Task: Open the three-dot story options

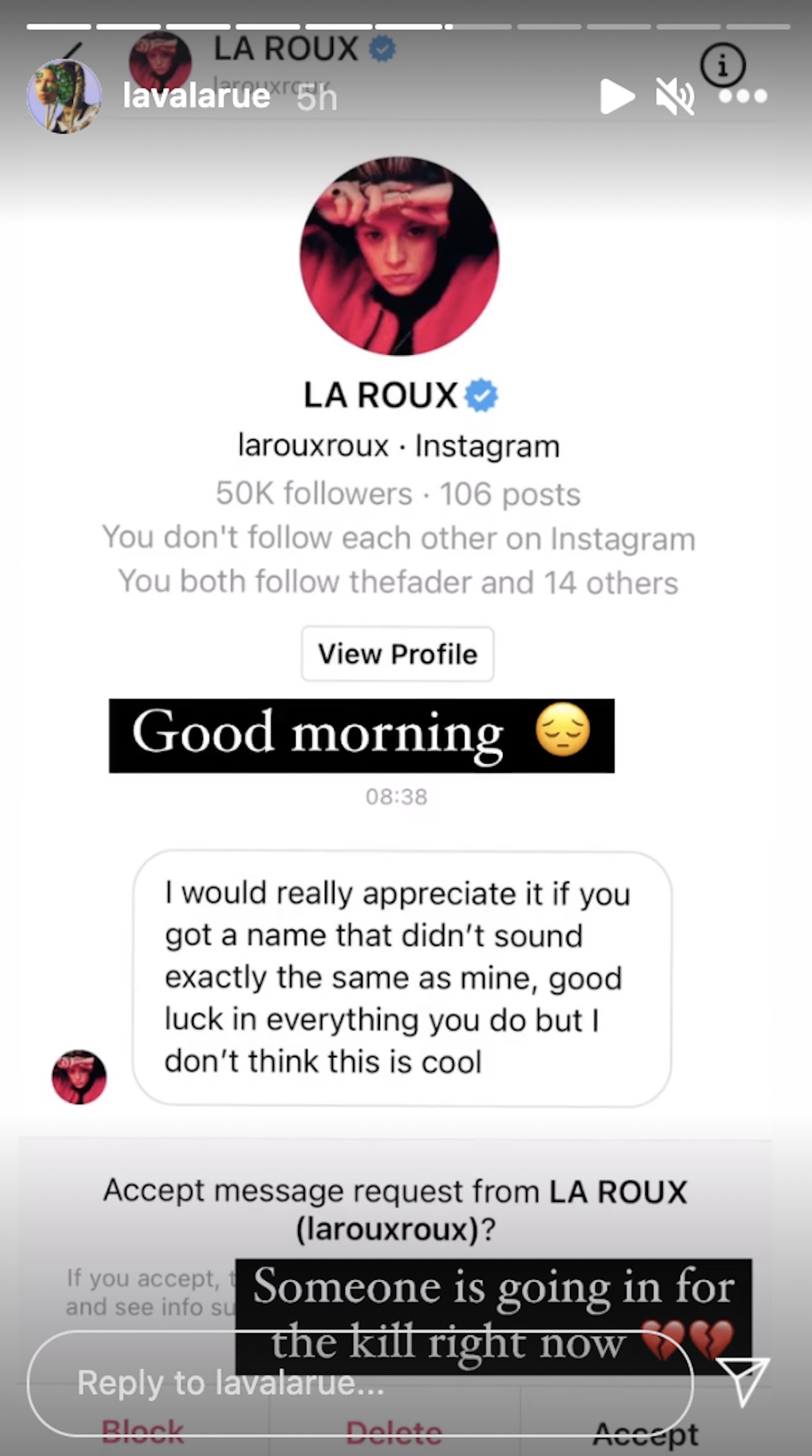Action: click(743, 96)
